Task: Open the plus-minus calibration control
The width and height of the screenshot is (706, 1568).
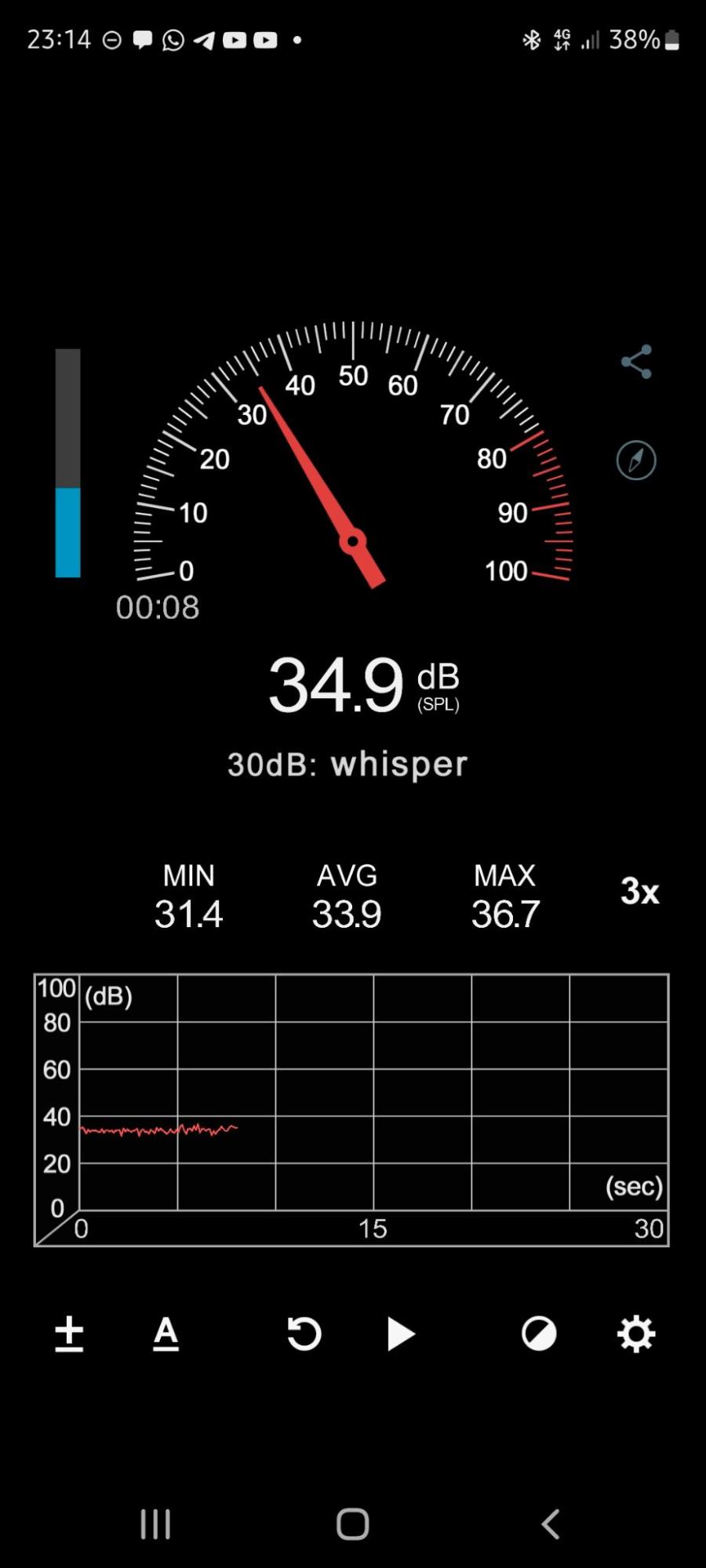Action: coord(69,1333)
